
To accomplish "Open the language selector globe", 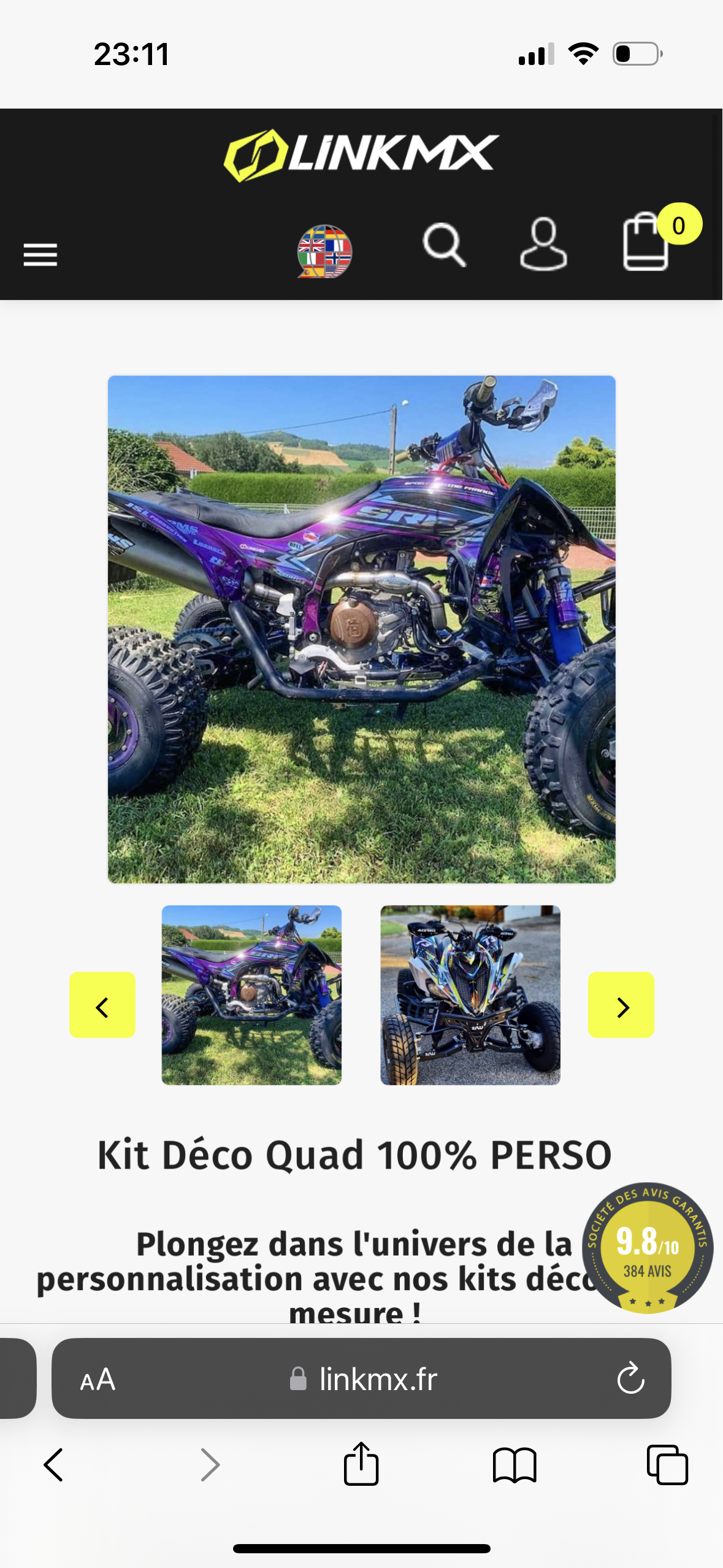I will [x=324, y=252].
